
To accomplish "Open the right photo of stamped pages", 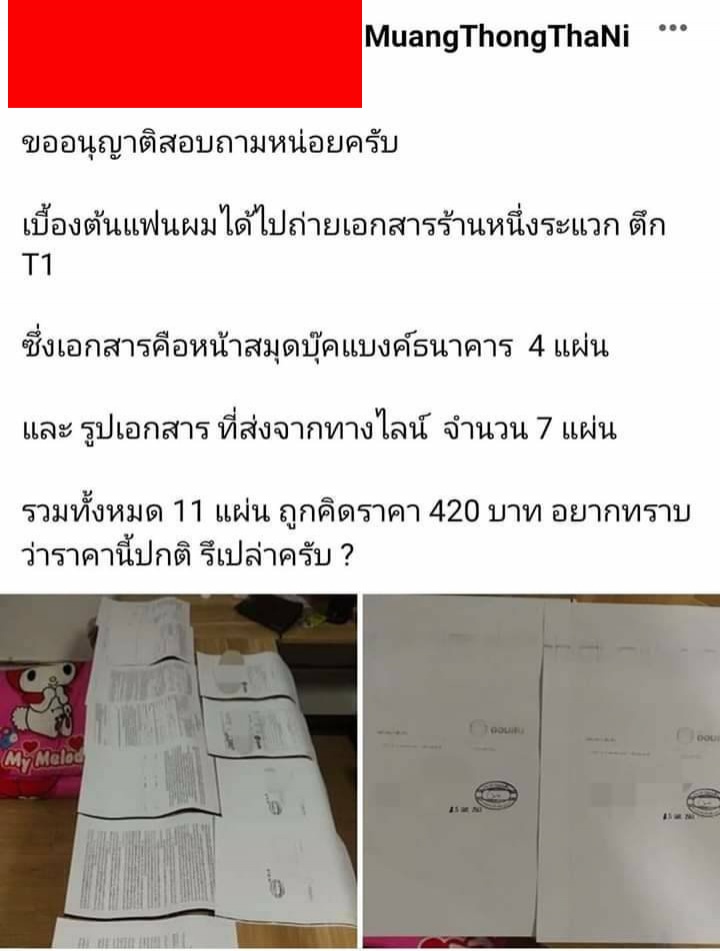I will point(541,770).
